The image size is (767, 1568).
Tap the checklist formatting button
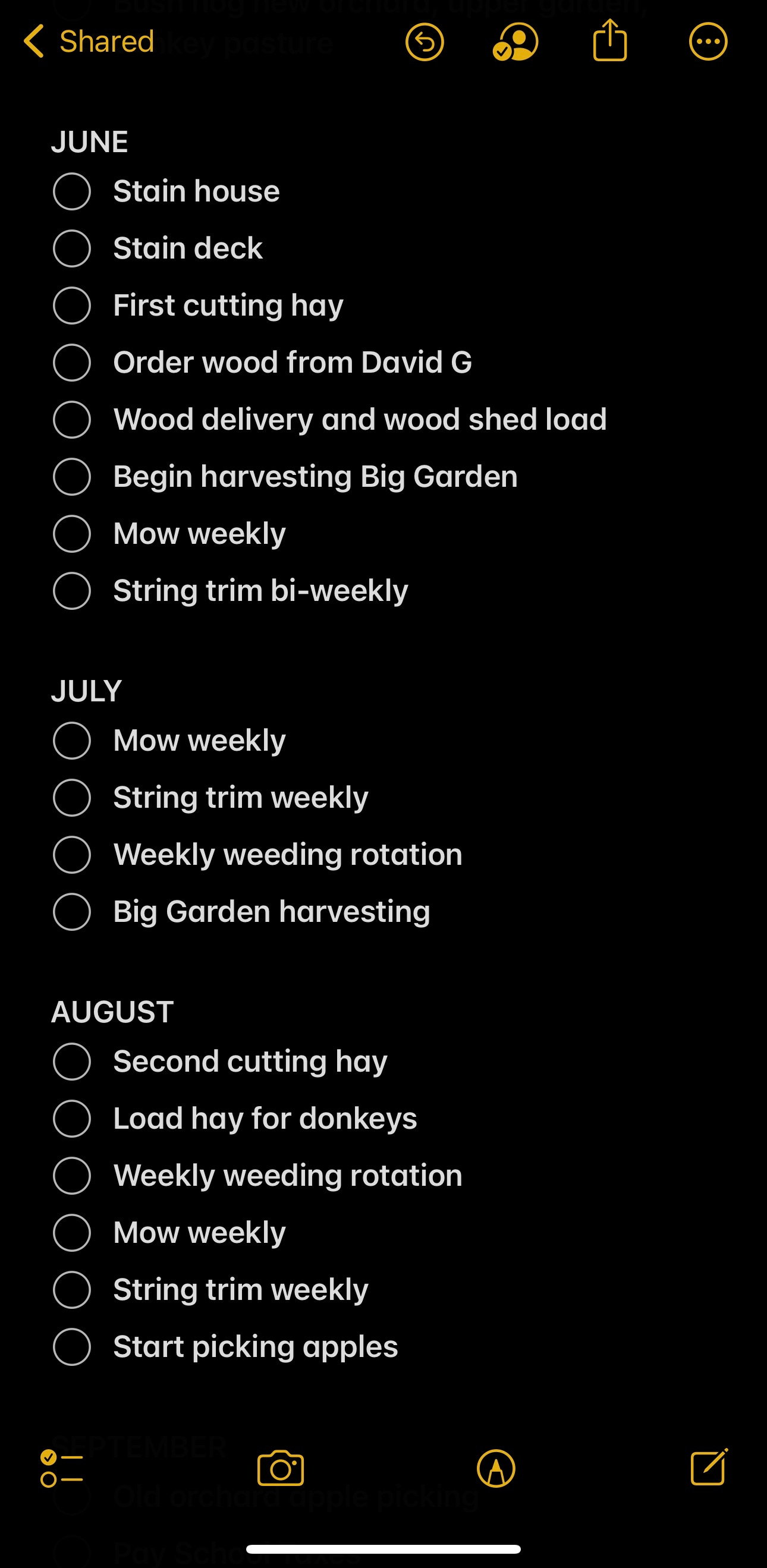(x=61, y=1468)
